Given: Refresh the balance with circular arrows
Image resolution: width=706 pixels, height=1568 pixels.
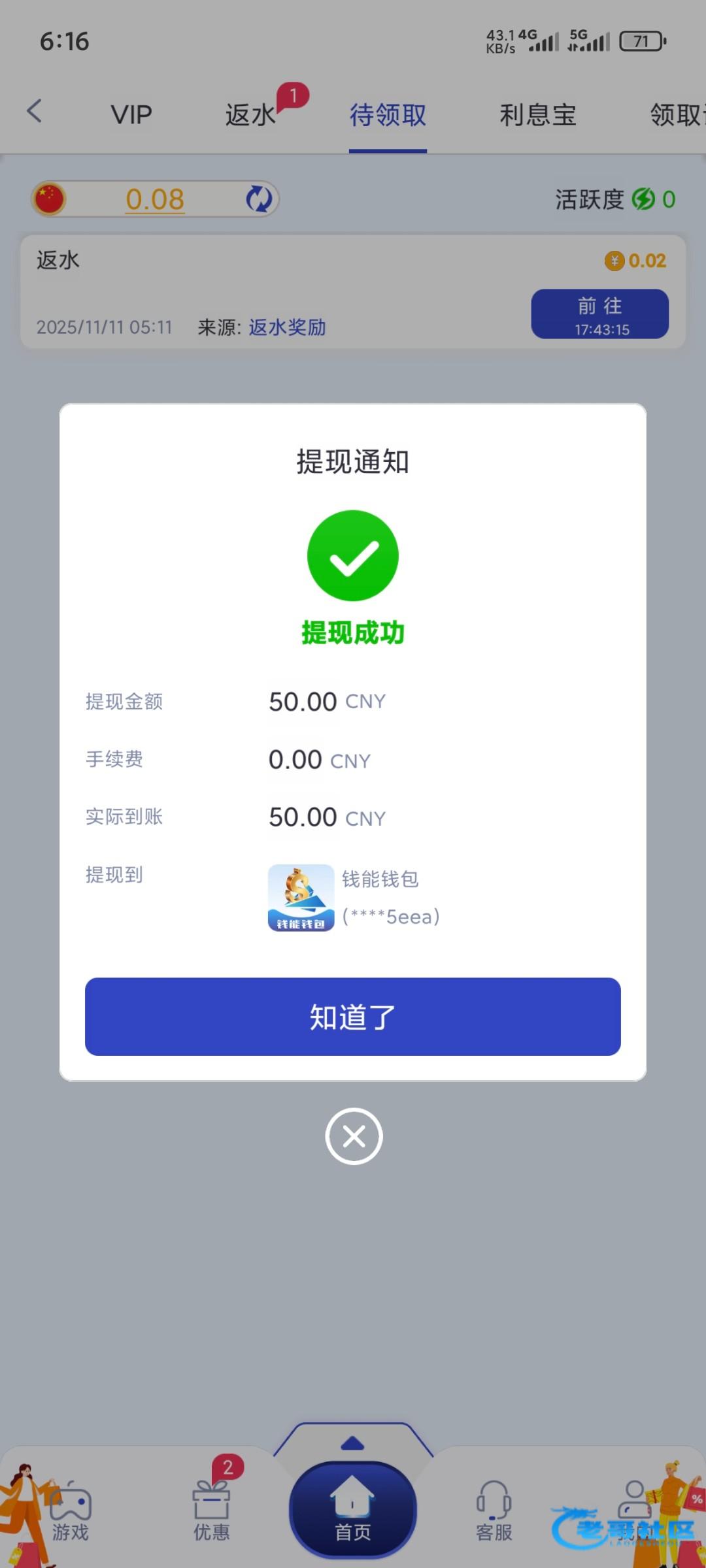Looking at the screenshot, I should [259, 199].
